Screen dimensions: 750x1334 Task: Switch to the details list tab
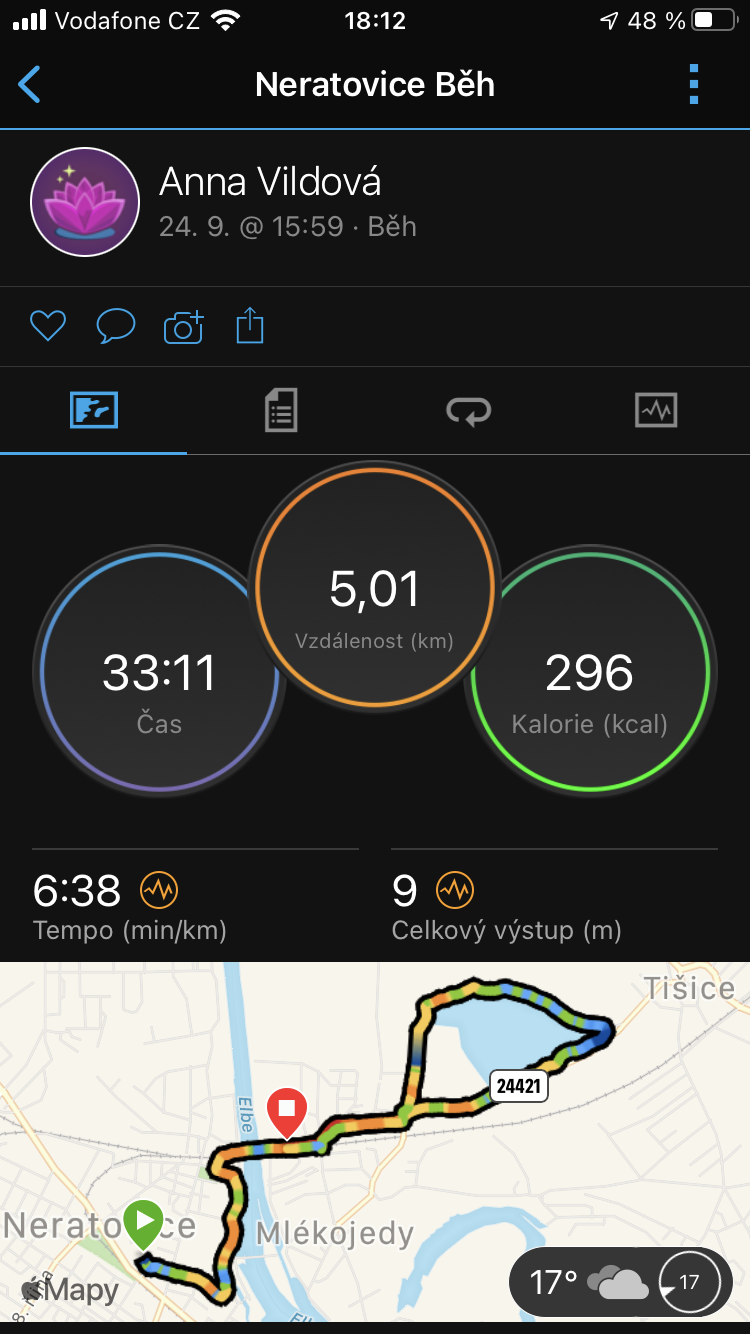click(x=281, y=410)
